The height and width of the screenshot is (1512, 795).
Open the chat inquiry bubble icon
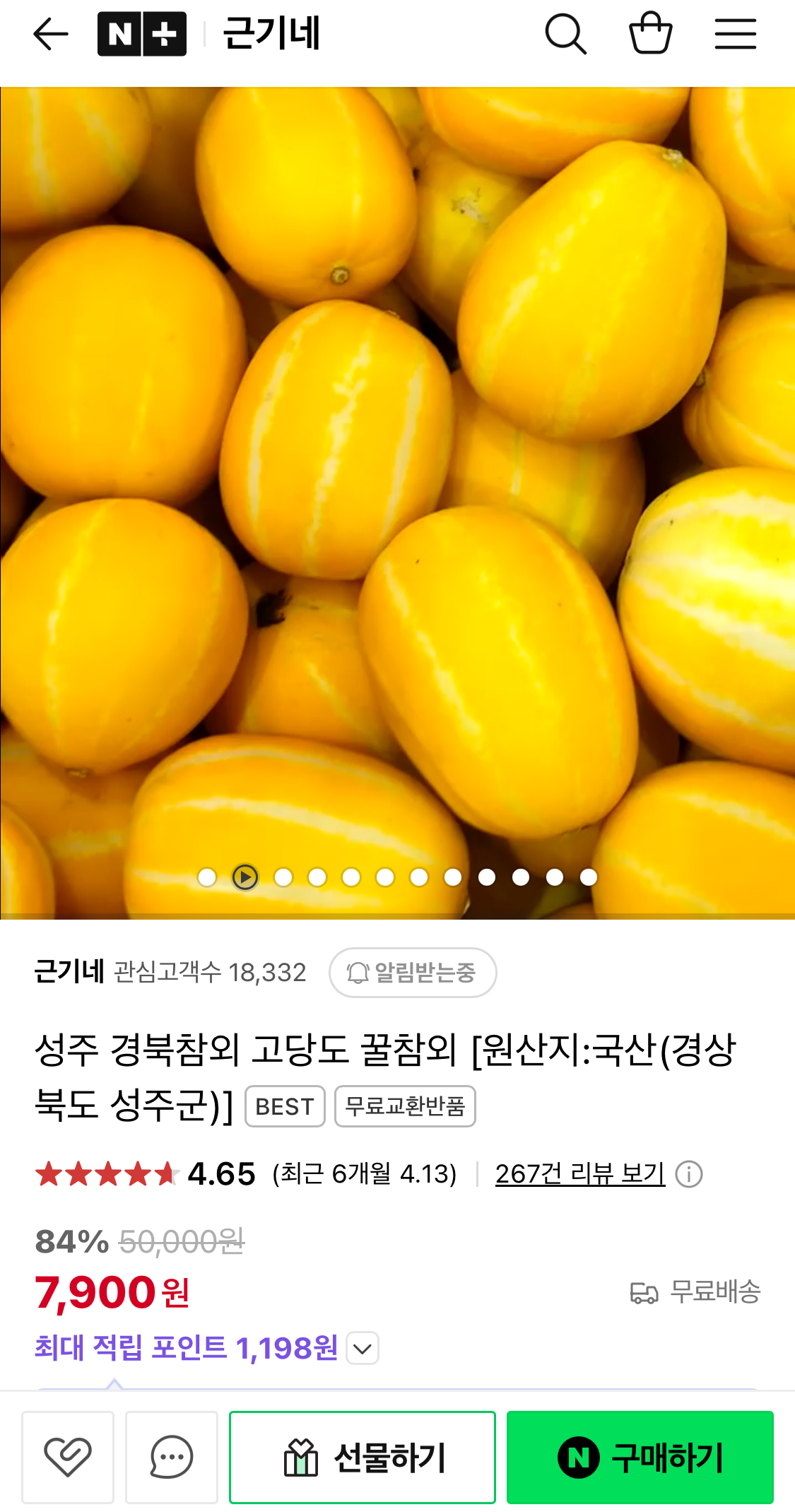pos(172,1457)
